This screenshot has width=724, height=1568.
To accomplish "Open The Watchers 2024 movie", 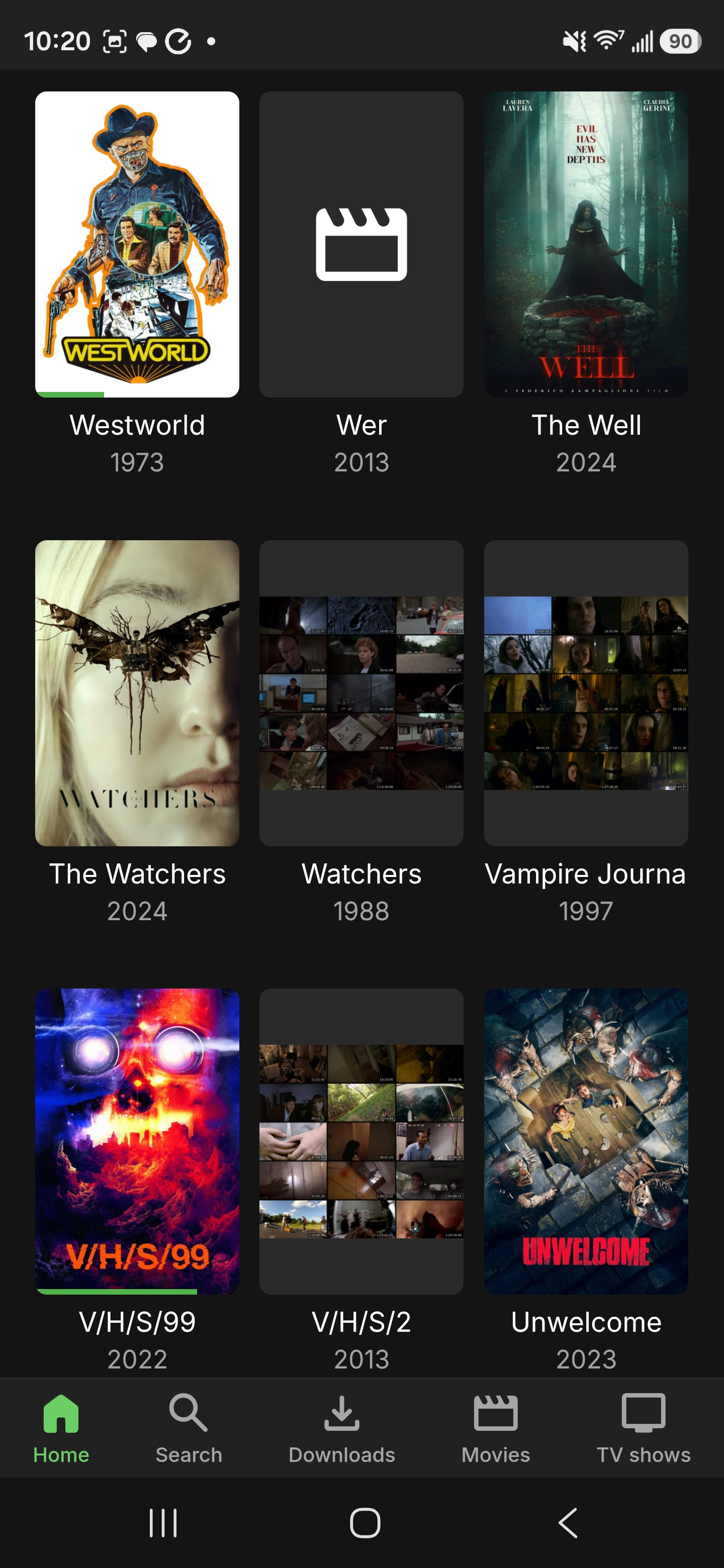I will coord(137,693).
